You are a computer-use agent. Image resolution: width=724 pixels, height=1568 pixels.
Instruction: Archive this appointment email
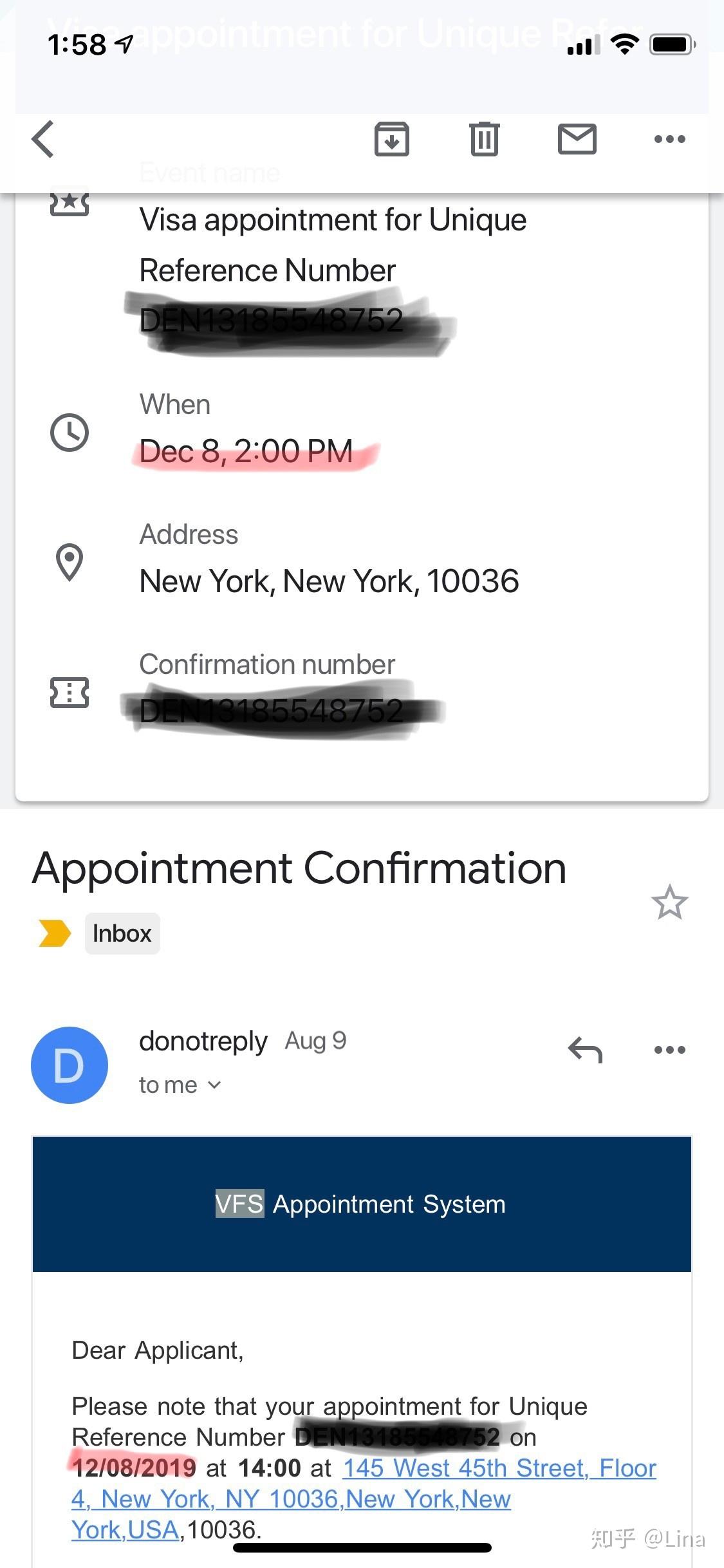(x=391, y=139)
